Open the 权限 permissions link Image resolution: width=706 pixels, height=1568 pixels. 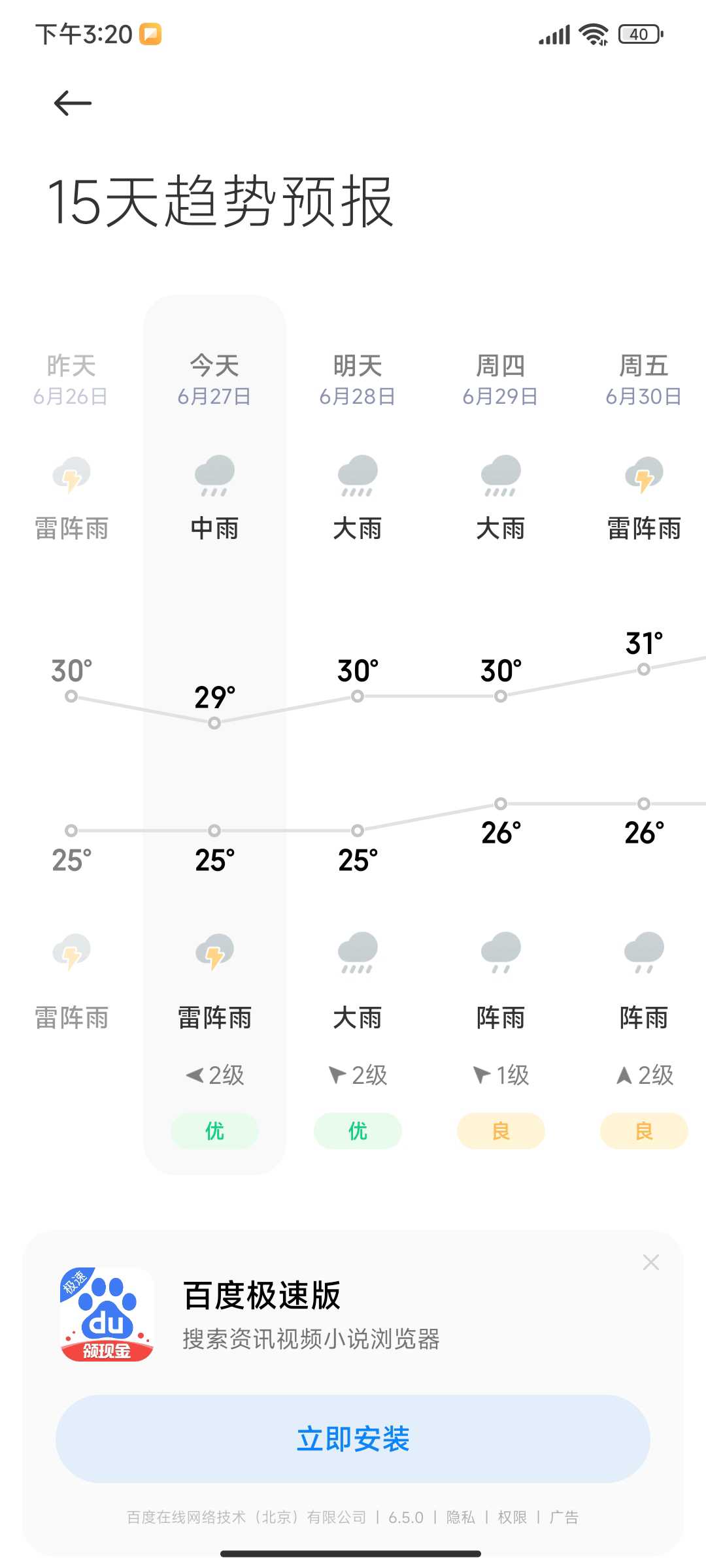pos(513,1517)
